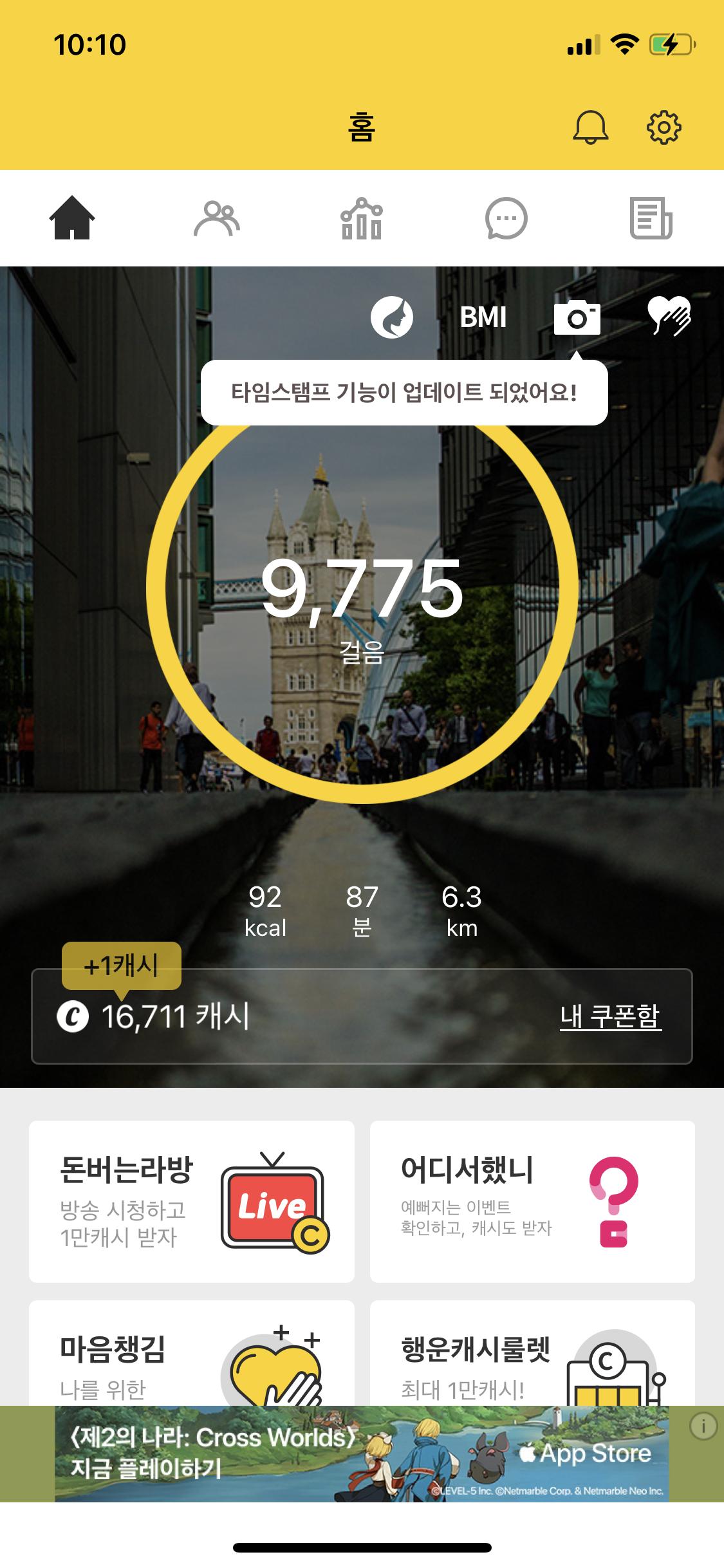The width and height of the screenshot is (724, 1568).
Task: Select the home tab
Action: (72, 219)
